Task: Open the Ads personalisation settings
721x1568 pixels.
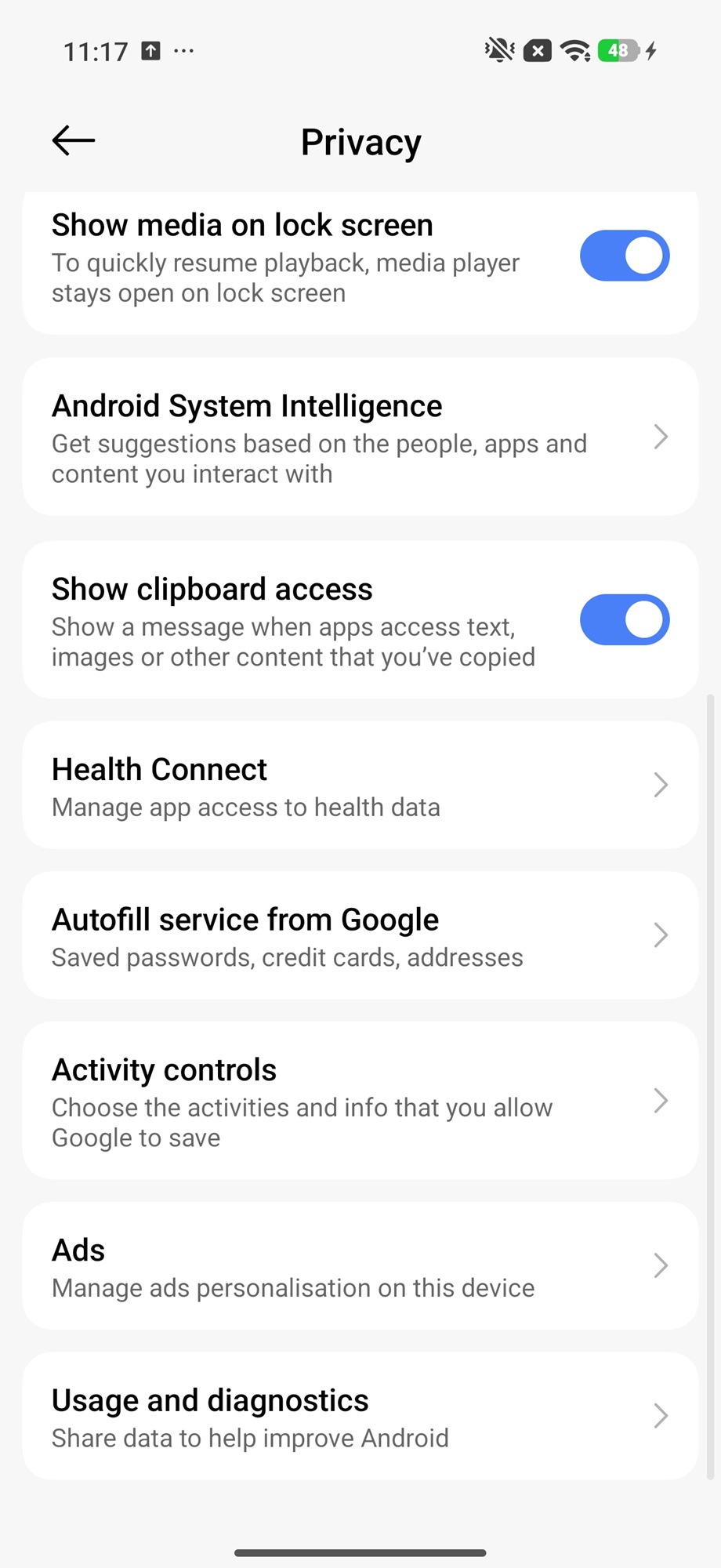Action: (360, 1266)
